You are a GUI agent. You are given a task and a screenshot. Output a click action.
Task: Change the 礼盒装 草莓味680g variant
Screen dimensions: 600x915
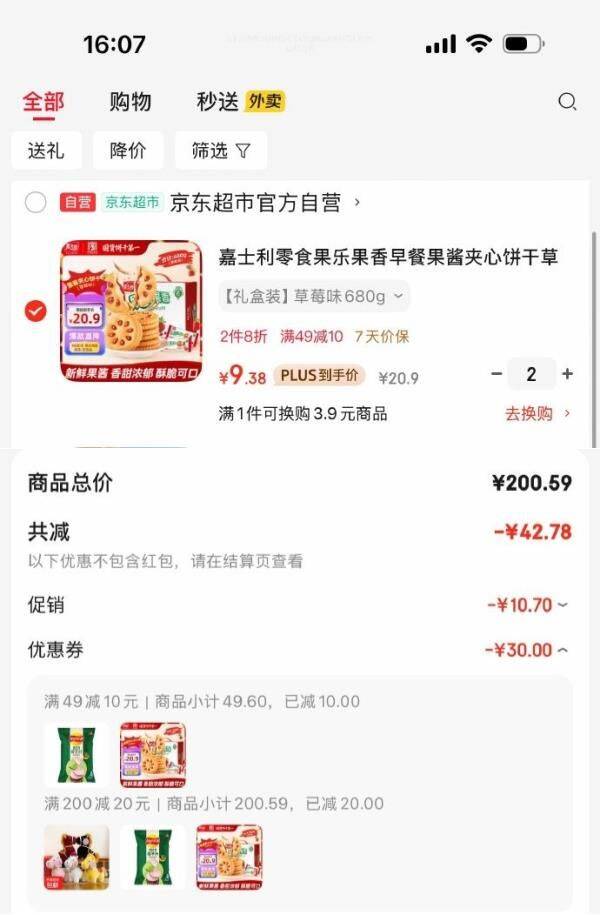(x=313, y=296)
